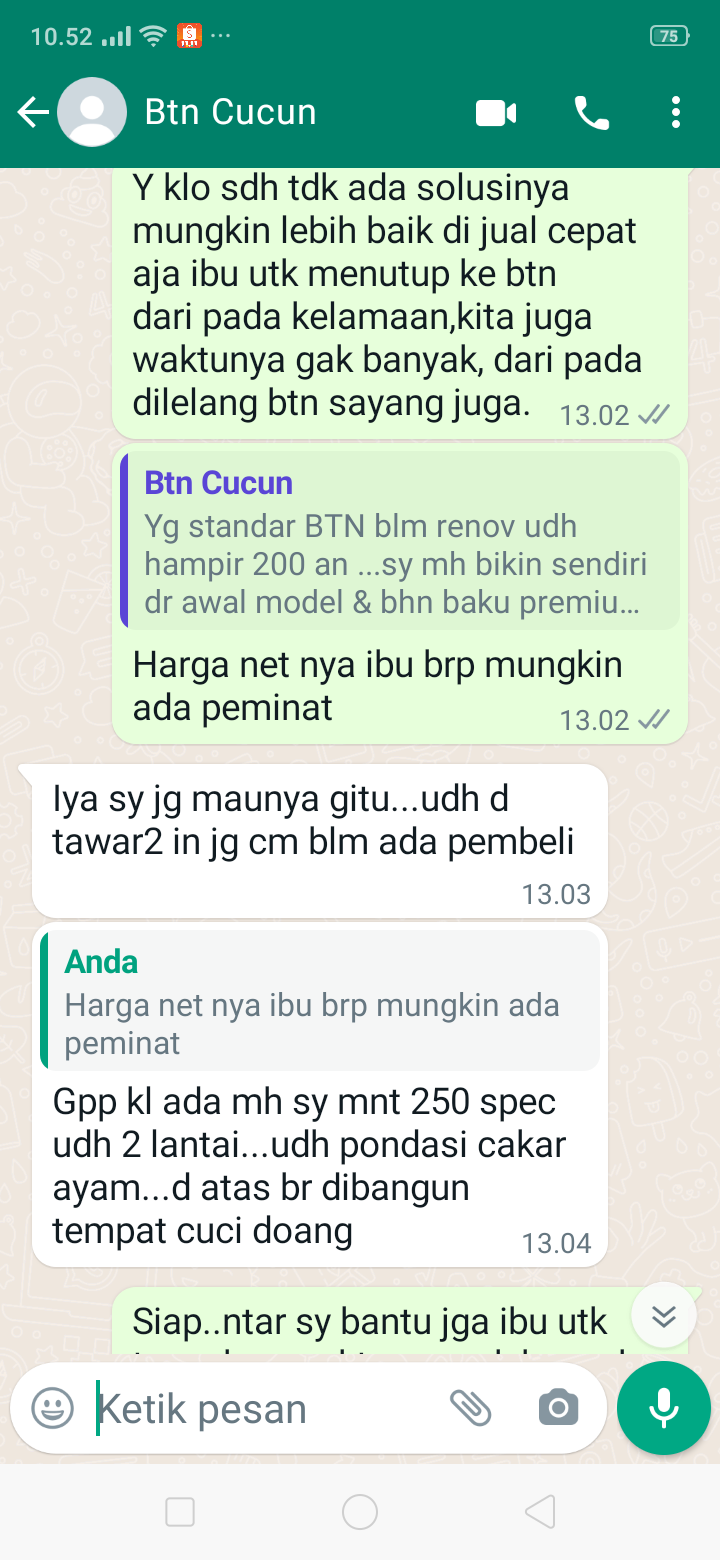The height and width of the screenshot is (1560, 720).
Task: Open Btn Cucun contact info
Action: 230,112
